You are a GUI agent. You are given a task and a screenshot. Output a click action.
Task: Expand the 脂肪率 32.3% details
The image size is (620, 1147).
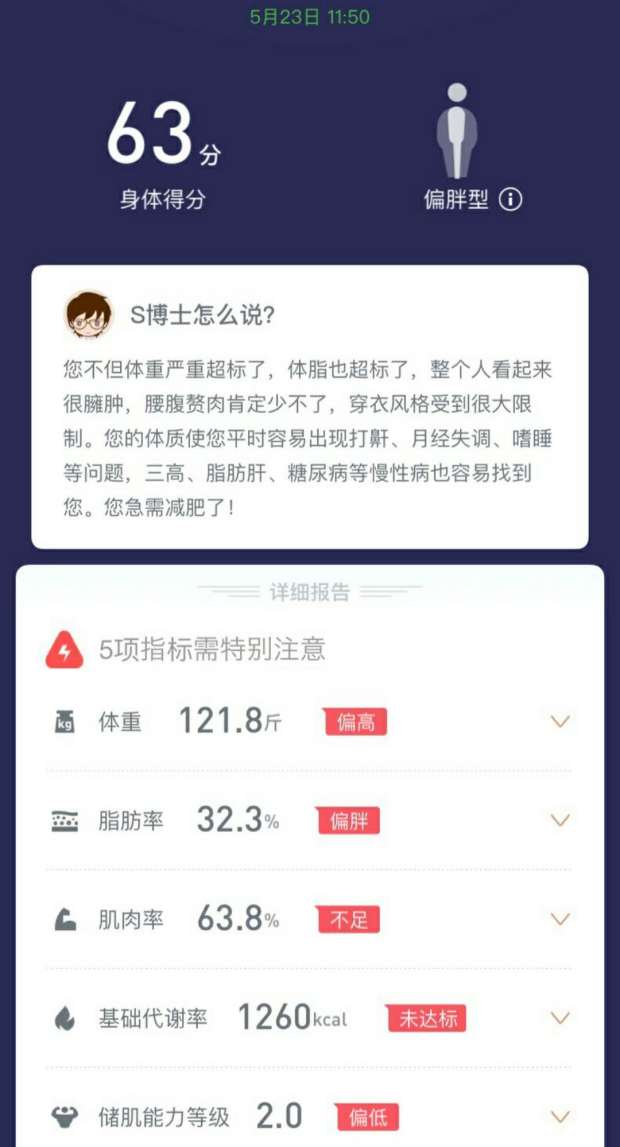coord(560,820)
